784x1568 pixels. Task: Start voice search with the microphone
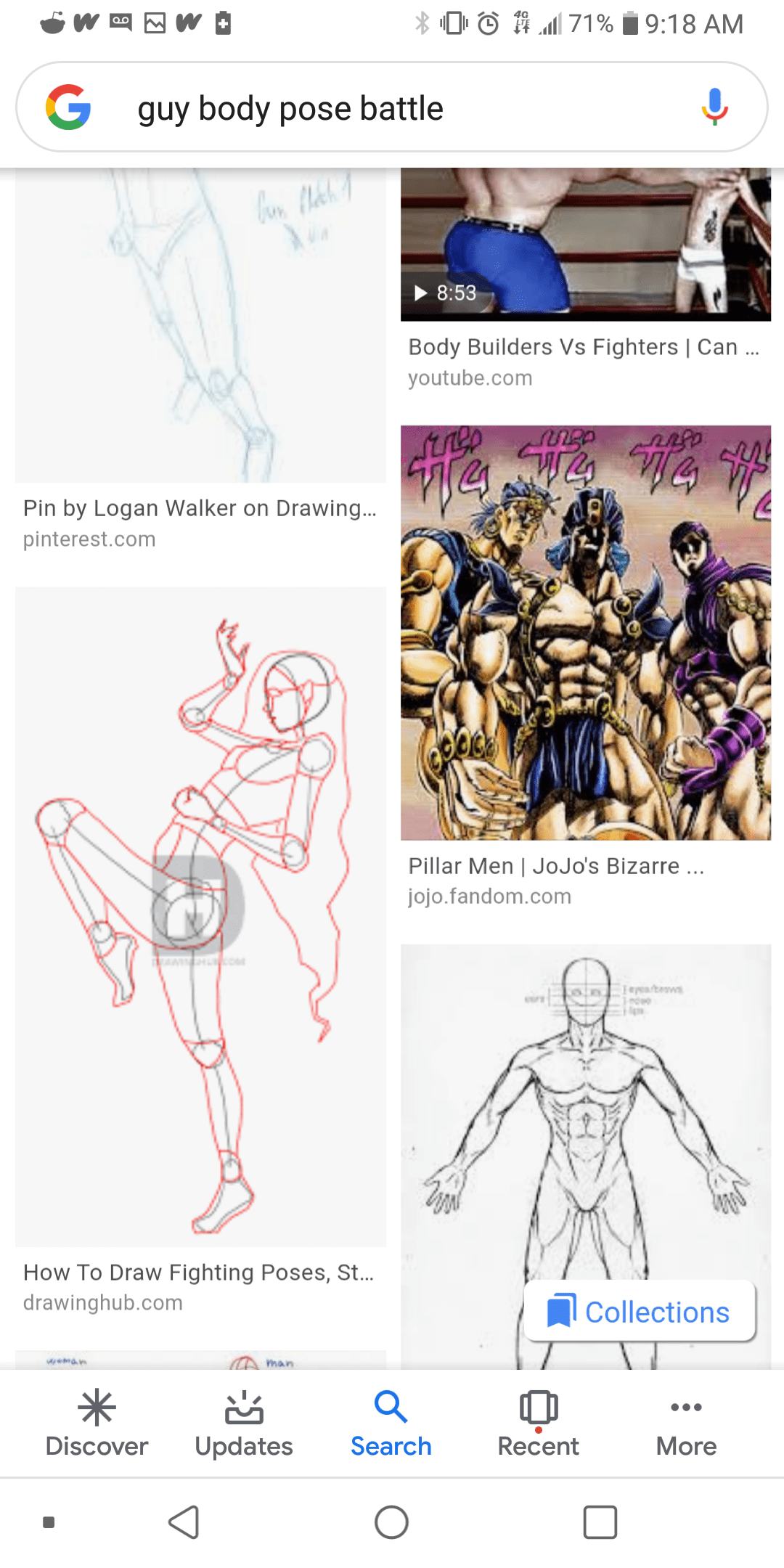tap(714, 107)
